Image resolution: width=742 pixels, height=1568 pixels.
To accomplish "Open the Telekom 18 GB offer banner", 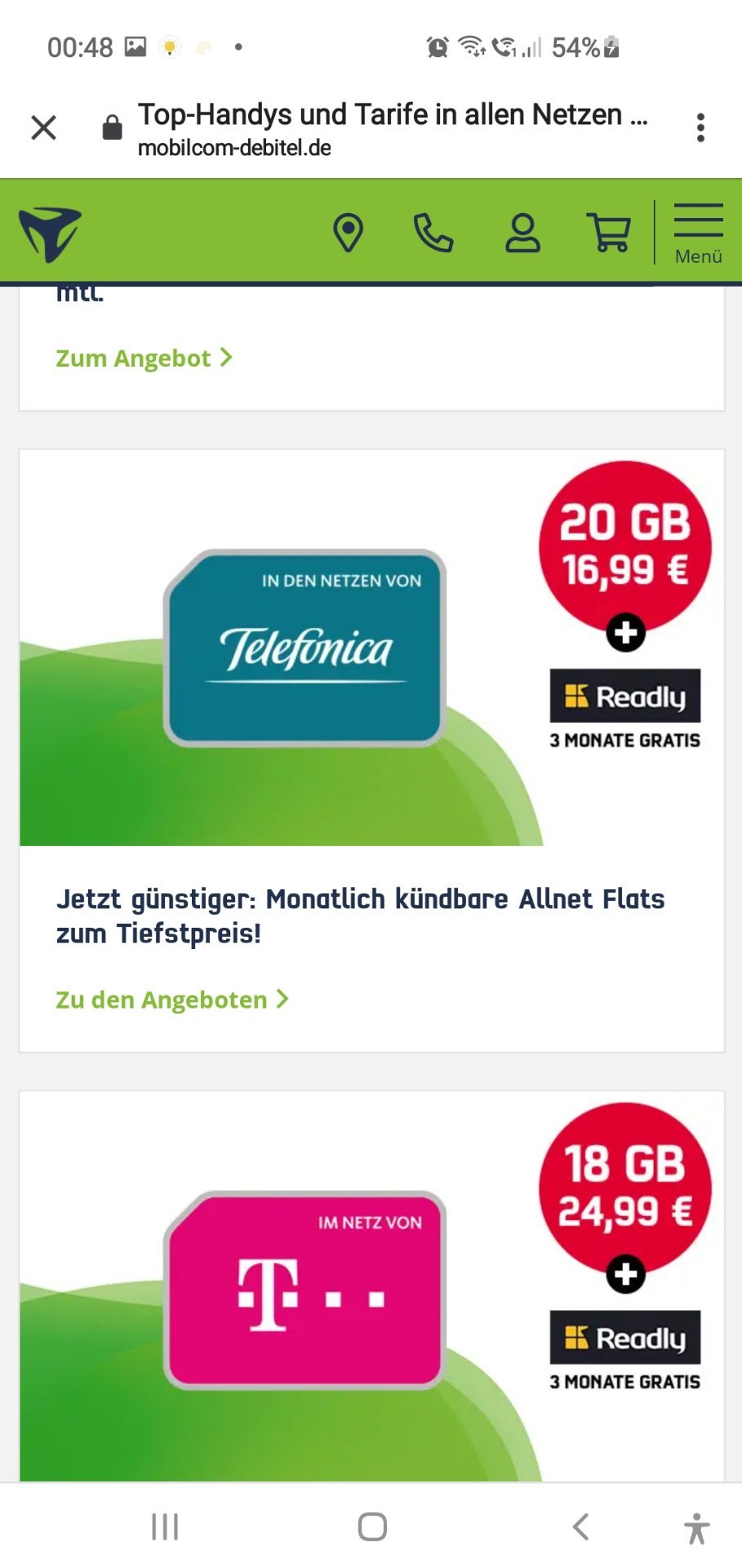I will point(371,1287).
